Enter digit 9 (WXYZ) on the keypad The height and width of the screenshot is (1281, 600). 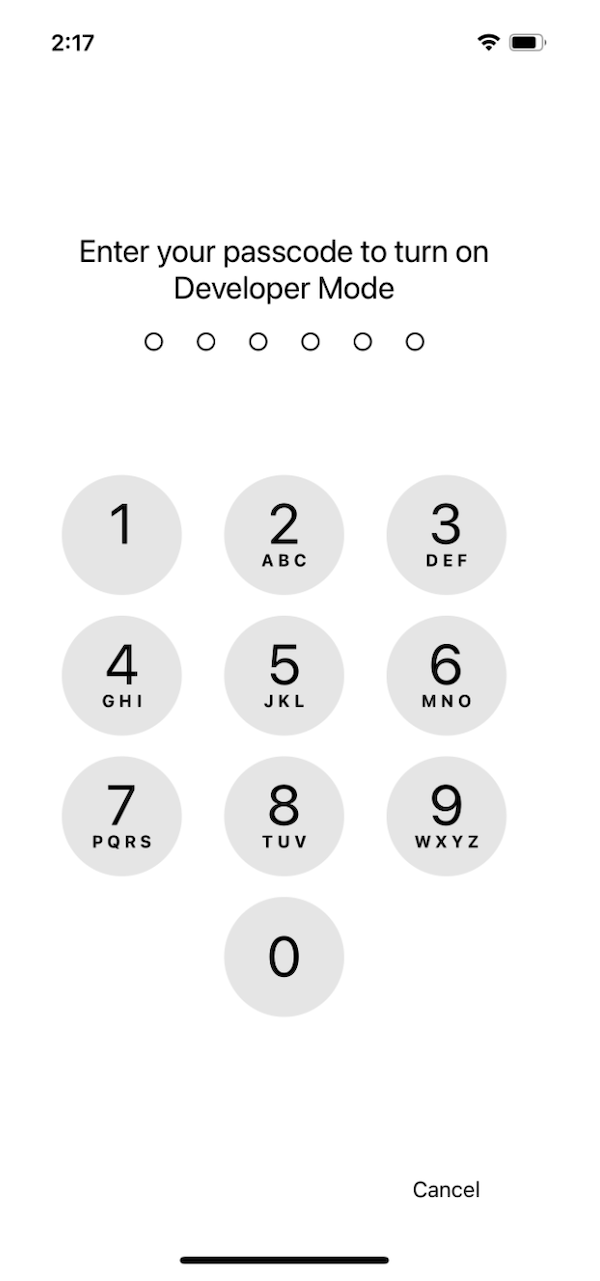click(x=446, y=816)
